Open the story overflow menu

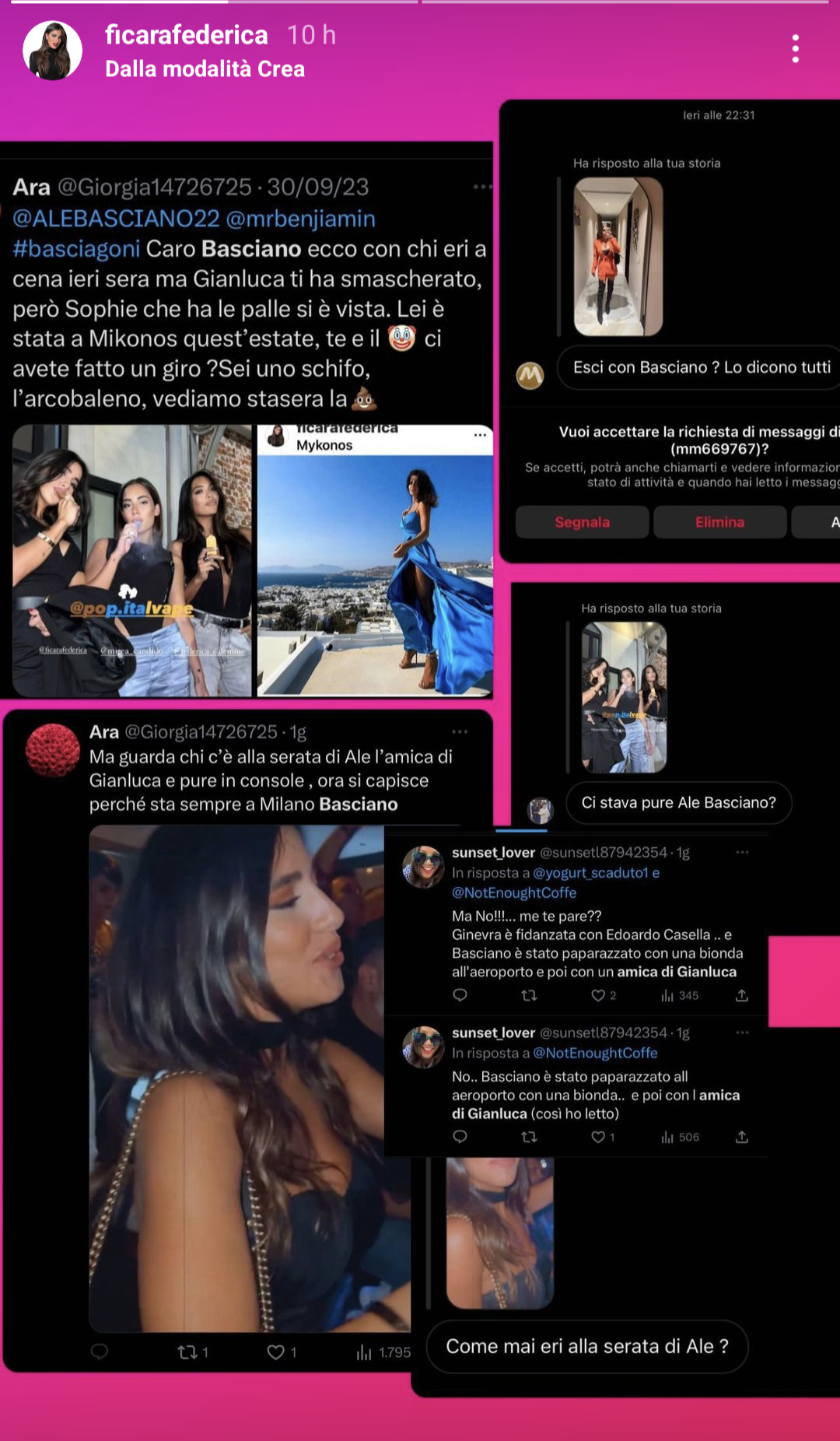click(x=795, y=49)
